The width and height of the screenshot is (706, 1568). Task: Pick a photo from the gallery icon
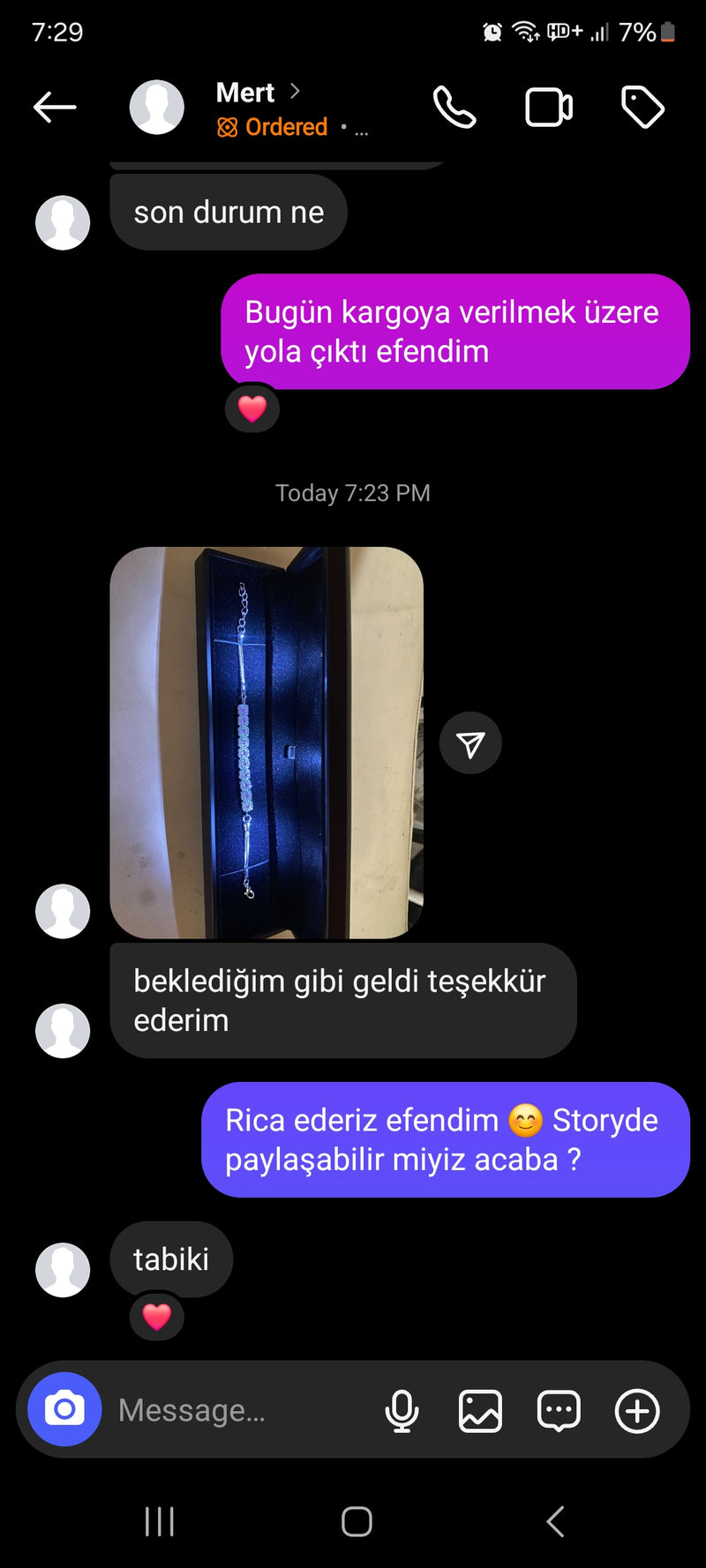(480, 1410)
